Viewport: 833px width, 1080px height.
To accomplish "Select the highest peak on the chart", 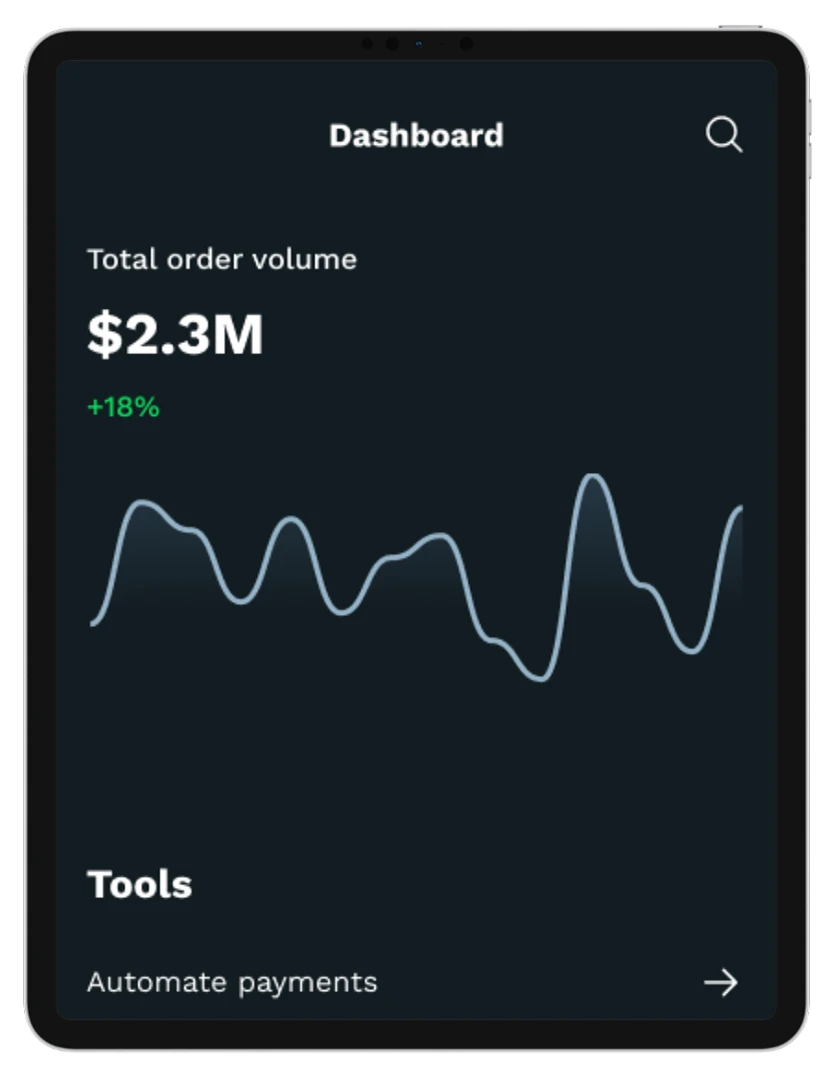I will point(595,475).
